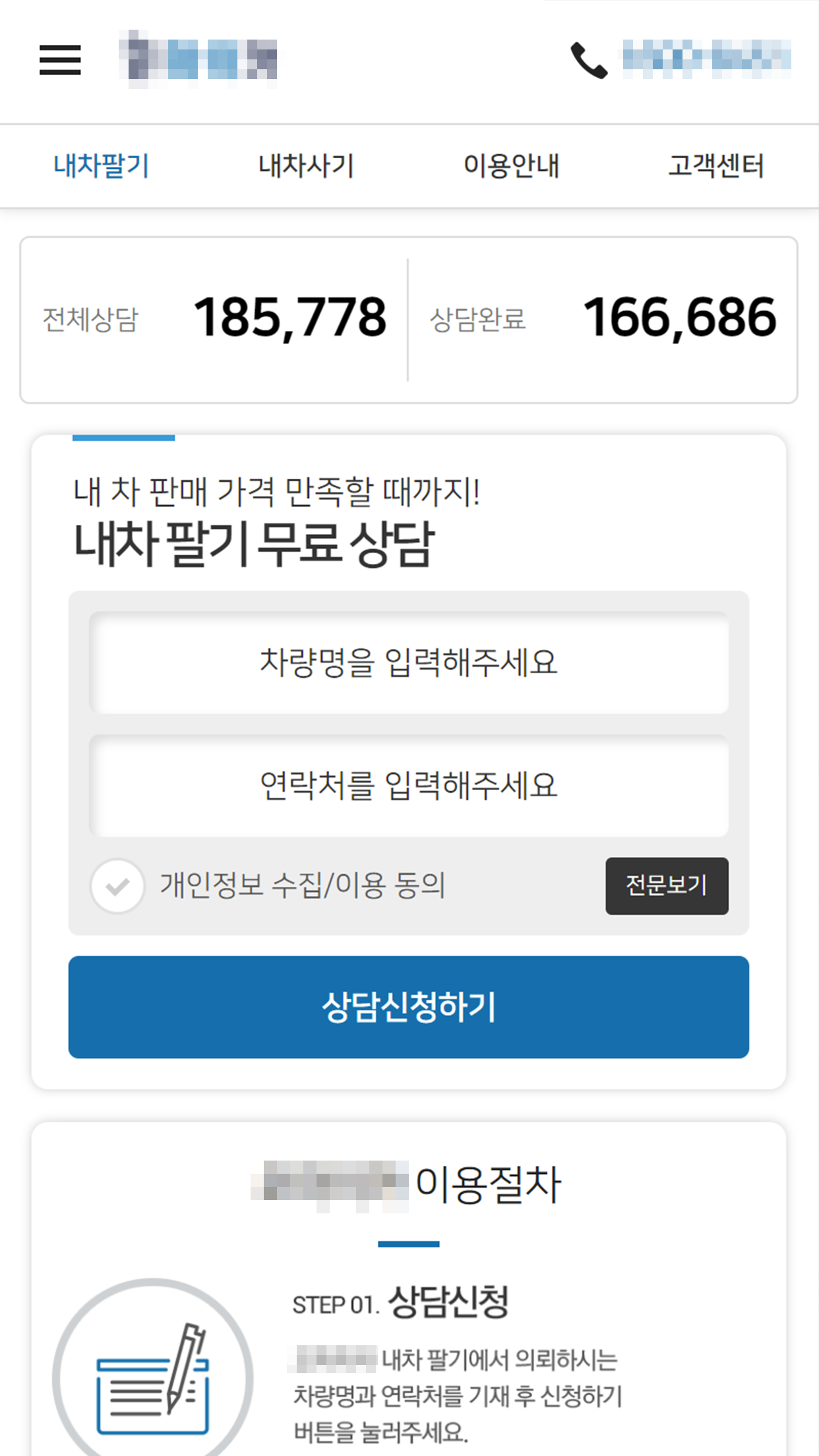Submit with 상담신청하기 button
The width and height of the screenshot is (819, 1456).
(x=409, y=1007)
